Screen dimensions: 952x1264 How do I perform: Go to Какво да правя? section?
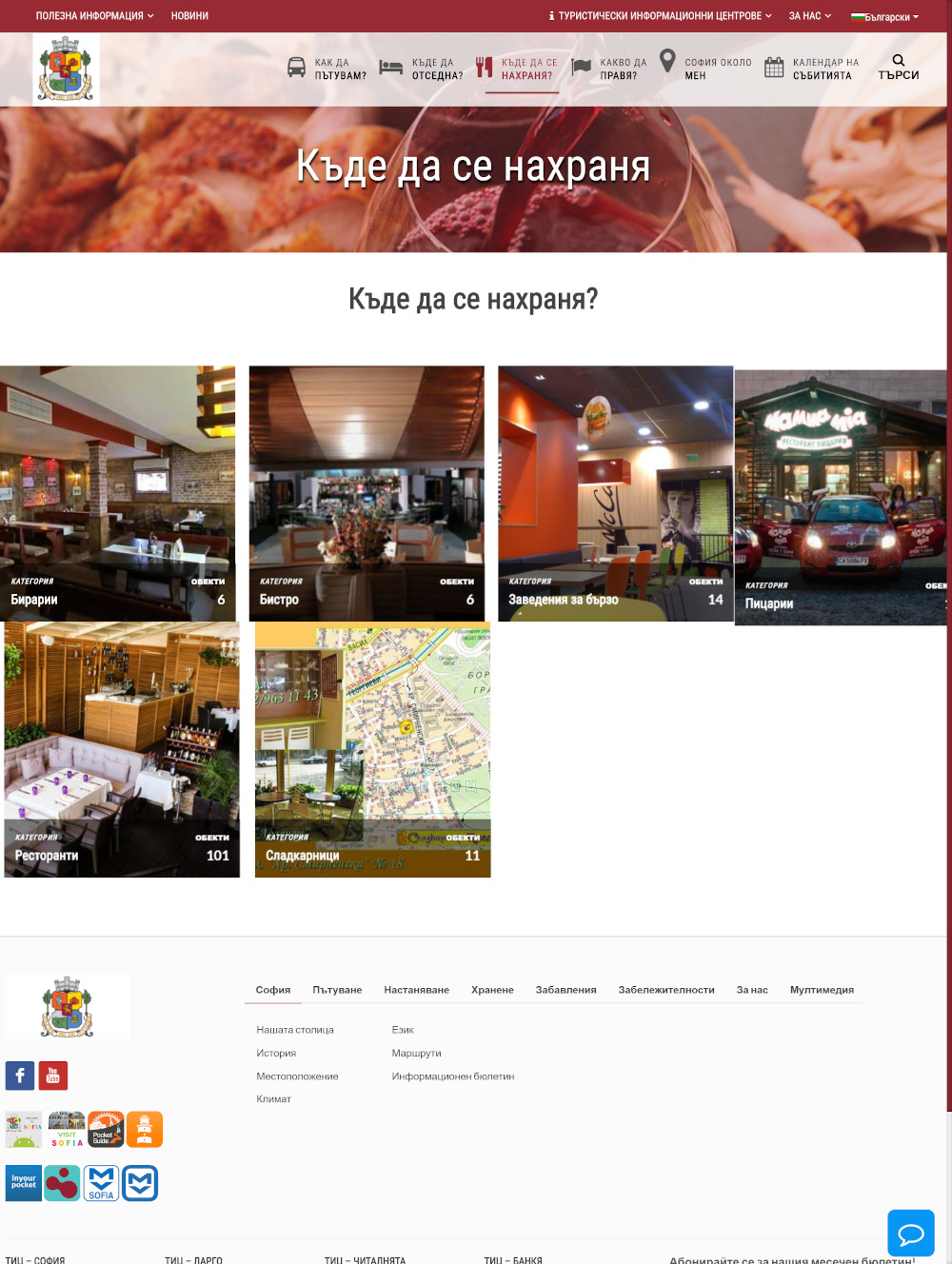point(609,69)
